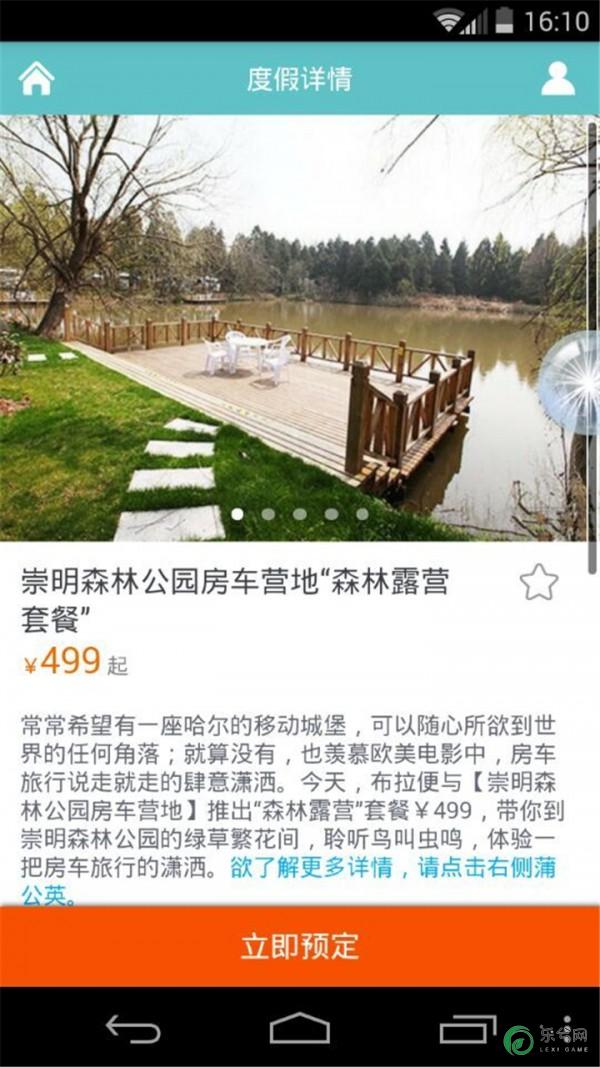The image size is (600, 1067).
Task: Tap the system back button
Action: coord(133,1028)
